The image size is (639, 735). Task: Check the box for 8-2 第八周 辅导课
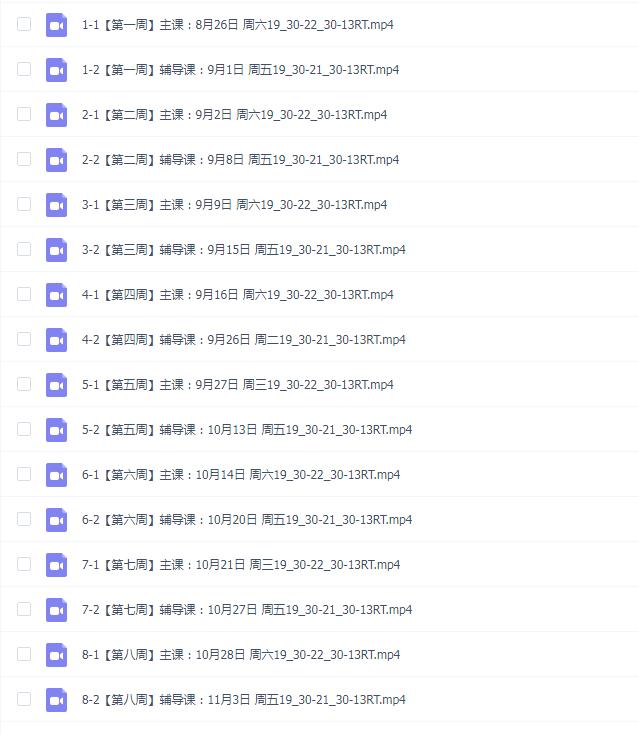(24, 699)
